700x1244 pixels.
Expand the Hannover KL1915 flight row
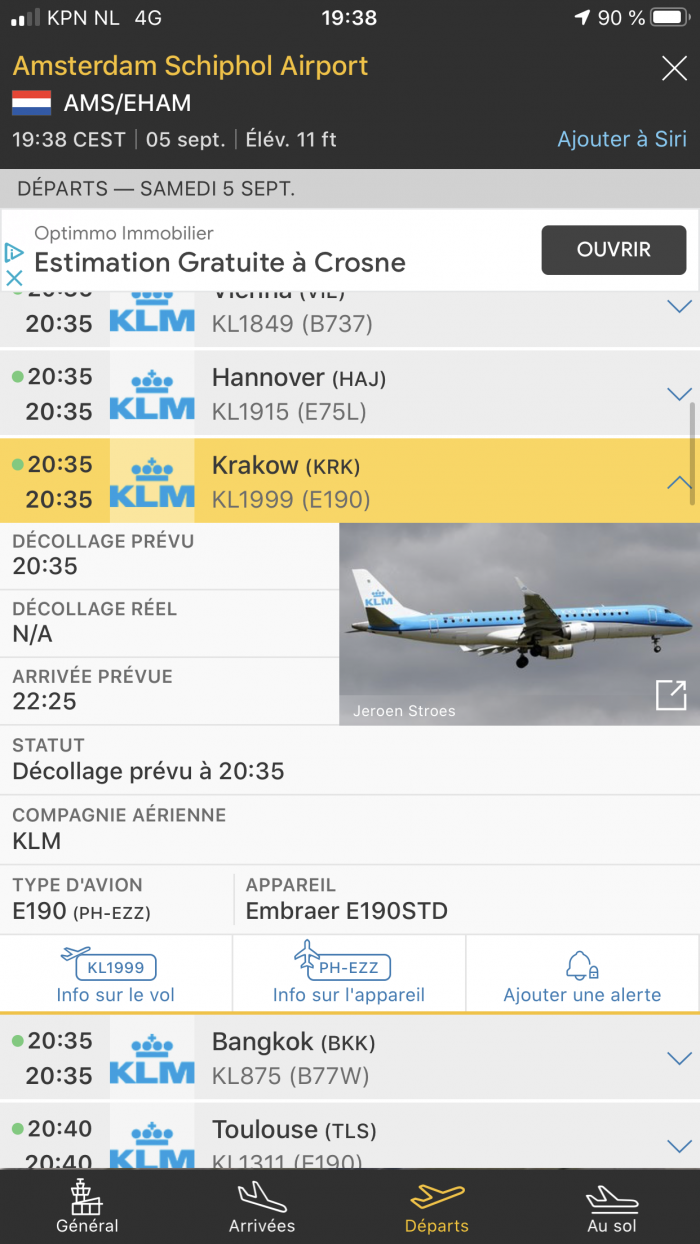point(679,394)
